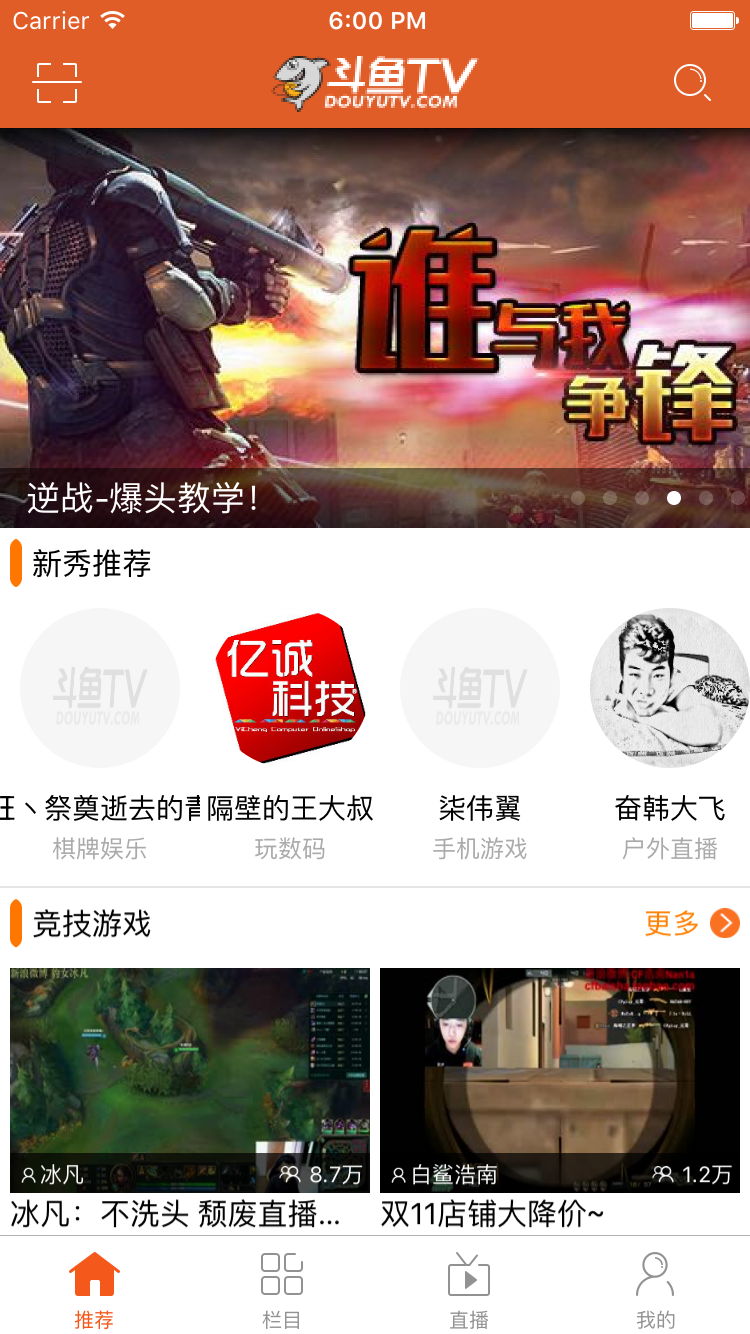Tap 更多 for 竞技游戏

click(692, 923)
